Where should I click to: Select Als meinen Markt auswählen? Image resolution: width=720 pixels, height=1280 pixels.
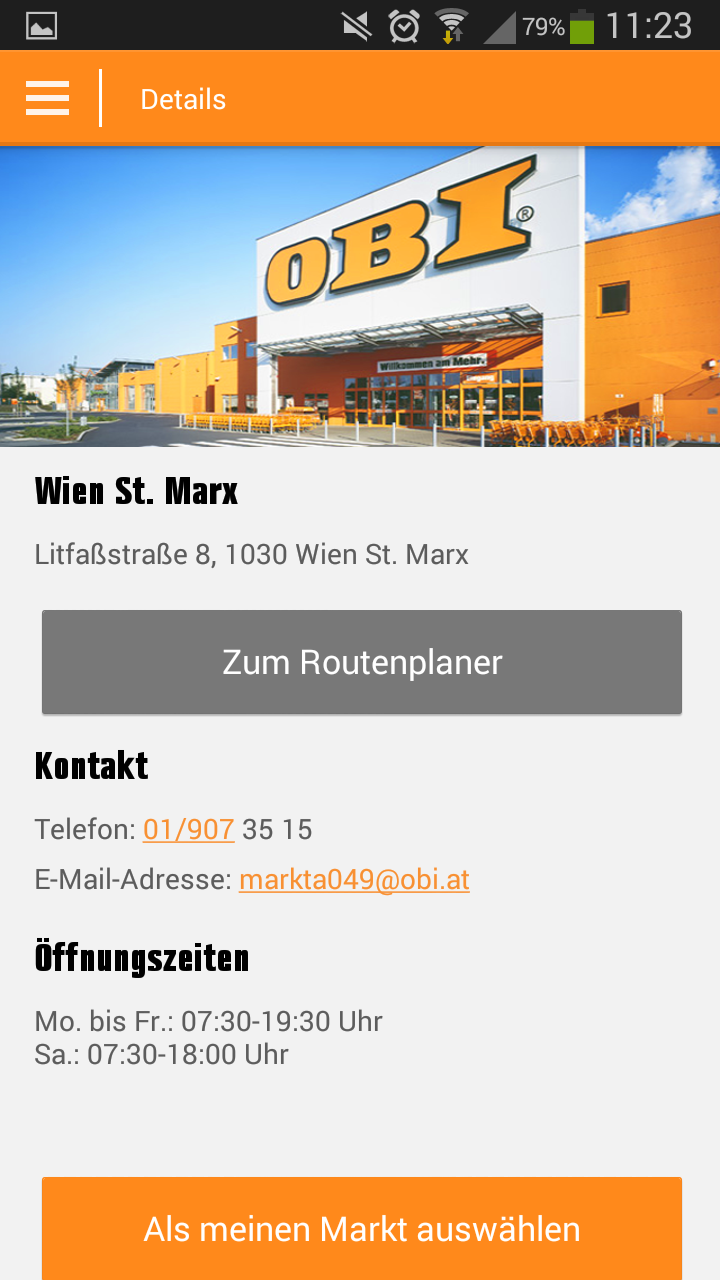[x=361, y=1228]
